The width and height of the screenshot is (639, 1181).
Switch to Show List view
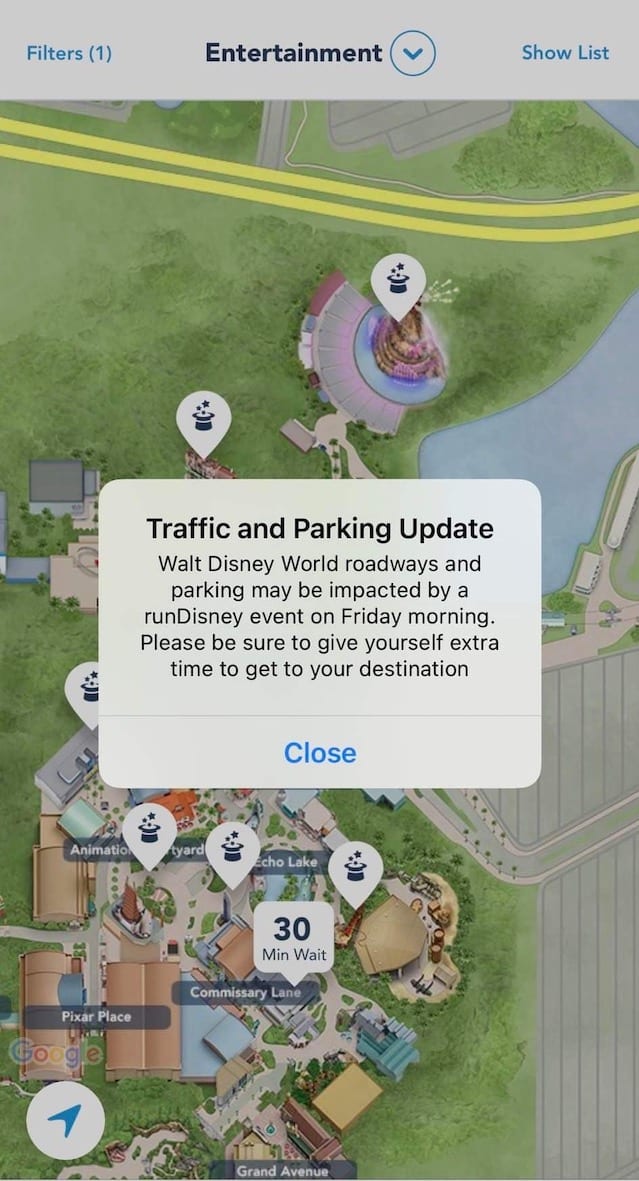[565, 53]
